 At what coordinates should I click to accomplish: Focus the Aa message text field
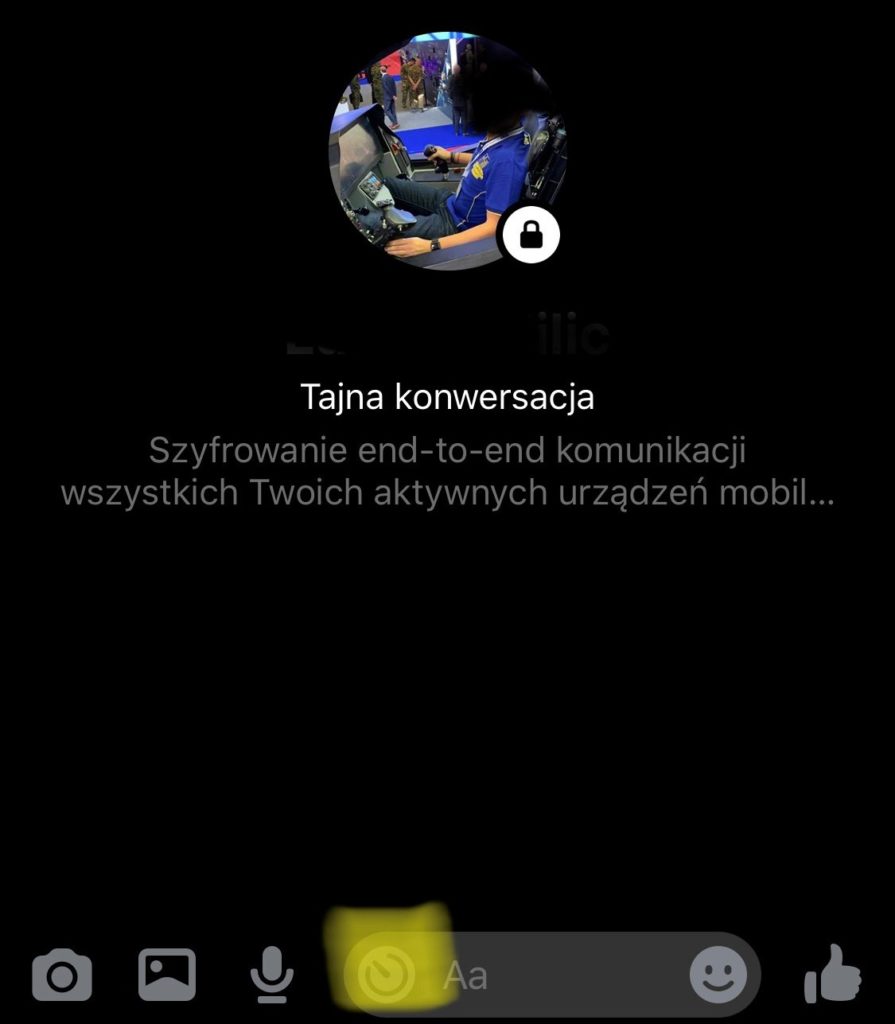560,975
